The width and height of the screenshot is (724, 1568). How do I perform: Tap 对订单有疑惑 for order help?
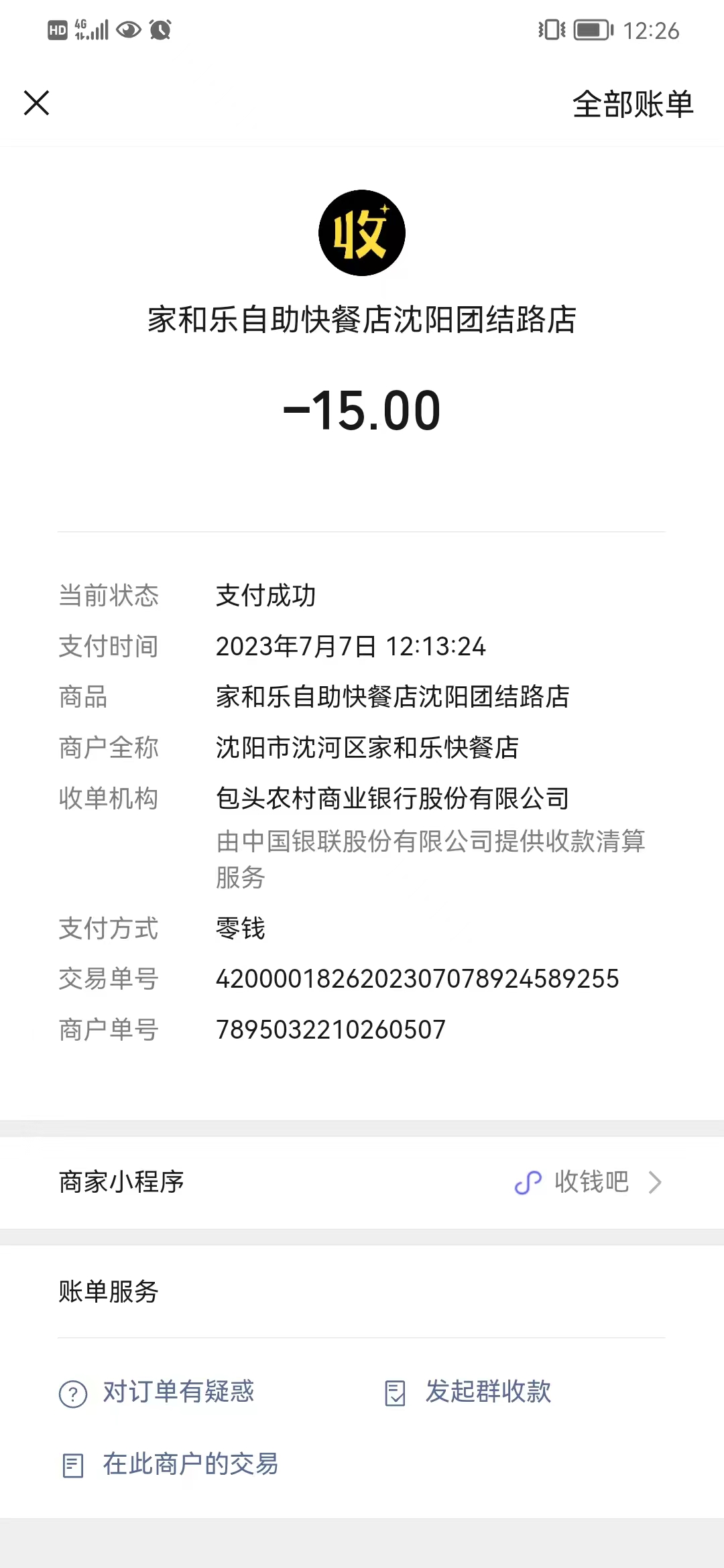point(158,1392)
